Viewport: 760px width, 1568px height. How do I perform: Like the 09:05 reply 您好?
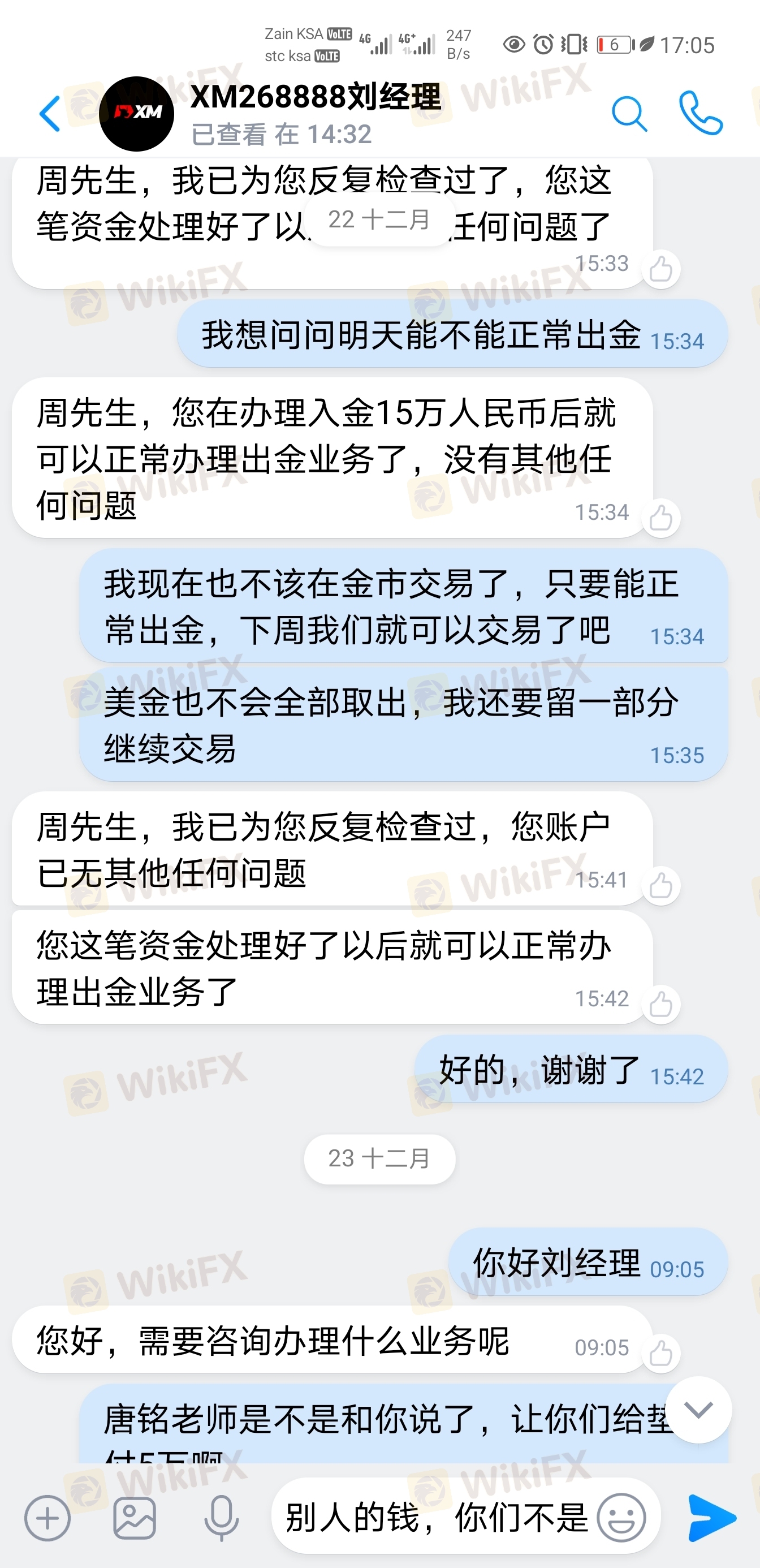click(x=661, y=1353)
